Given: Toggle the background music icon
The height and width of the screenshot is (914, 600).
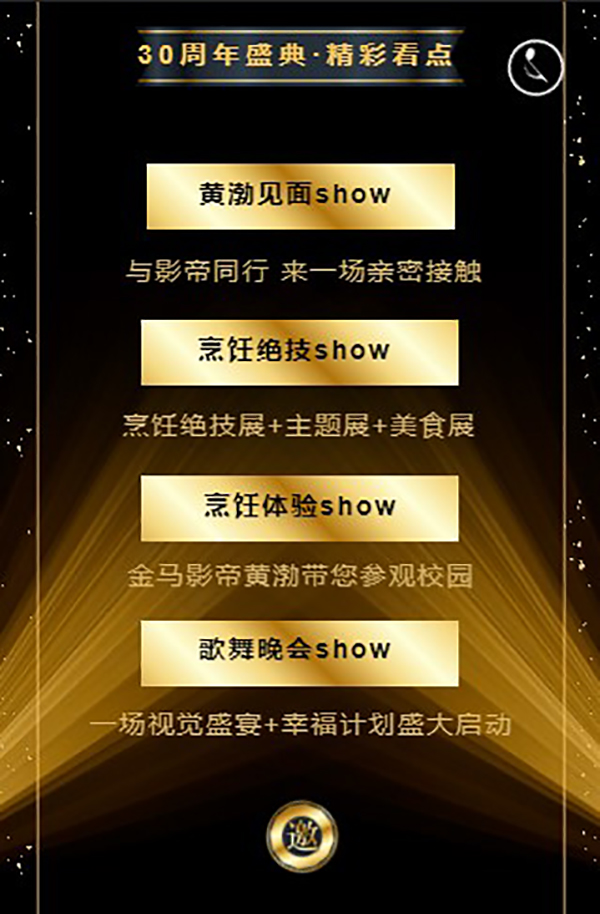Looking at the screenshot, I should coord(535,67).
